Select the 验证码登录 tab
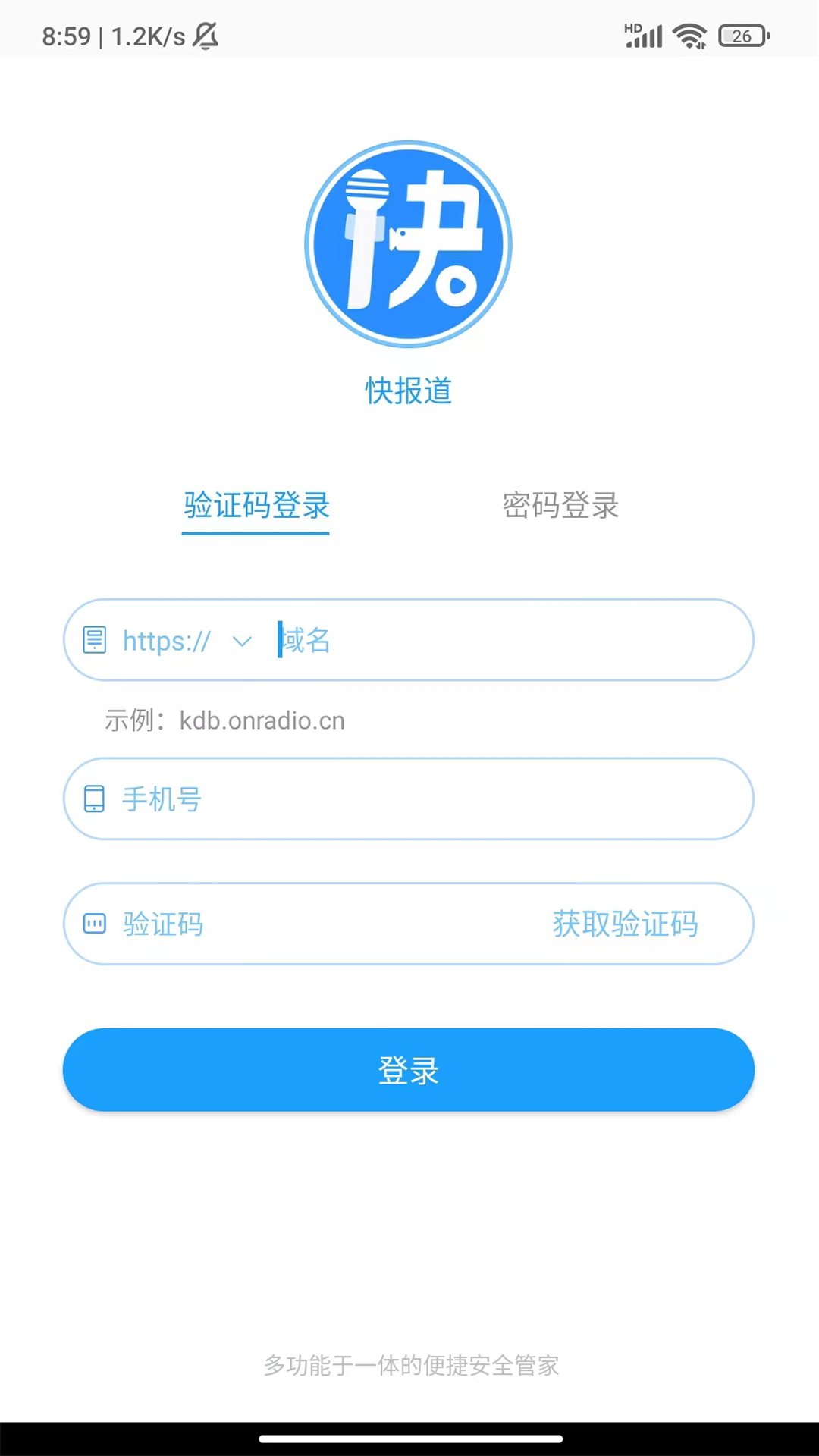This screenshot has height=1456, width=819. pos(255,506)
